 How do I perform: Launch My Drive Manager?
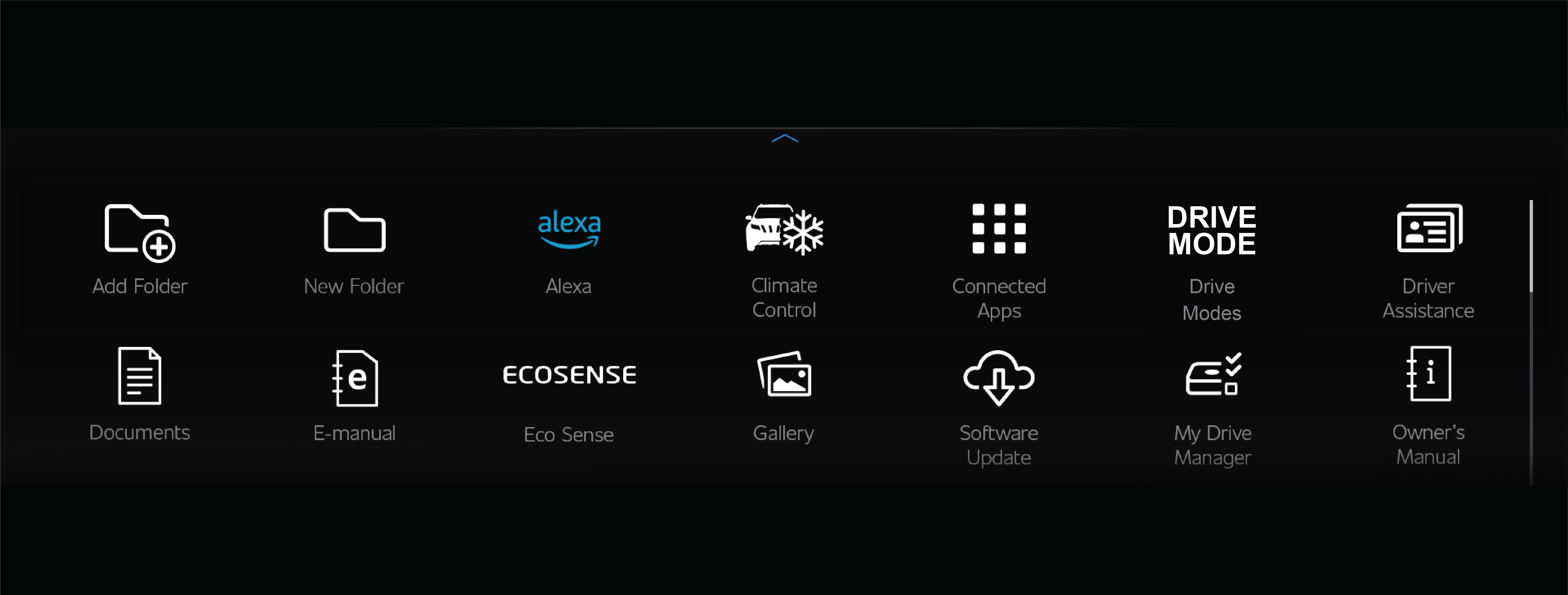coord(1213,374)
